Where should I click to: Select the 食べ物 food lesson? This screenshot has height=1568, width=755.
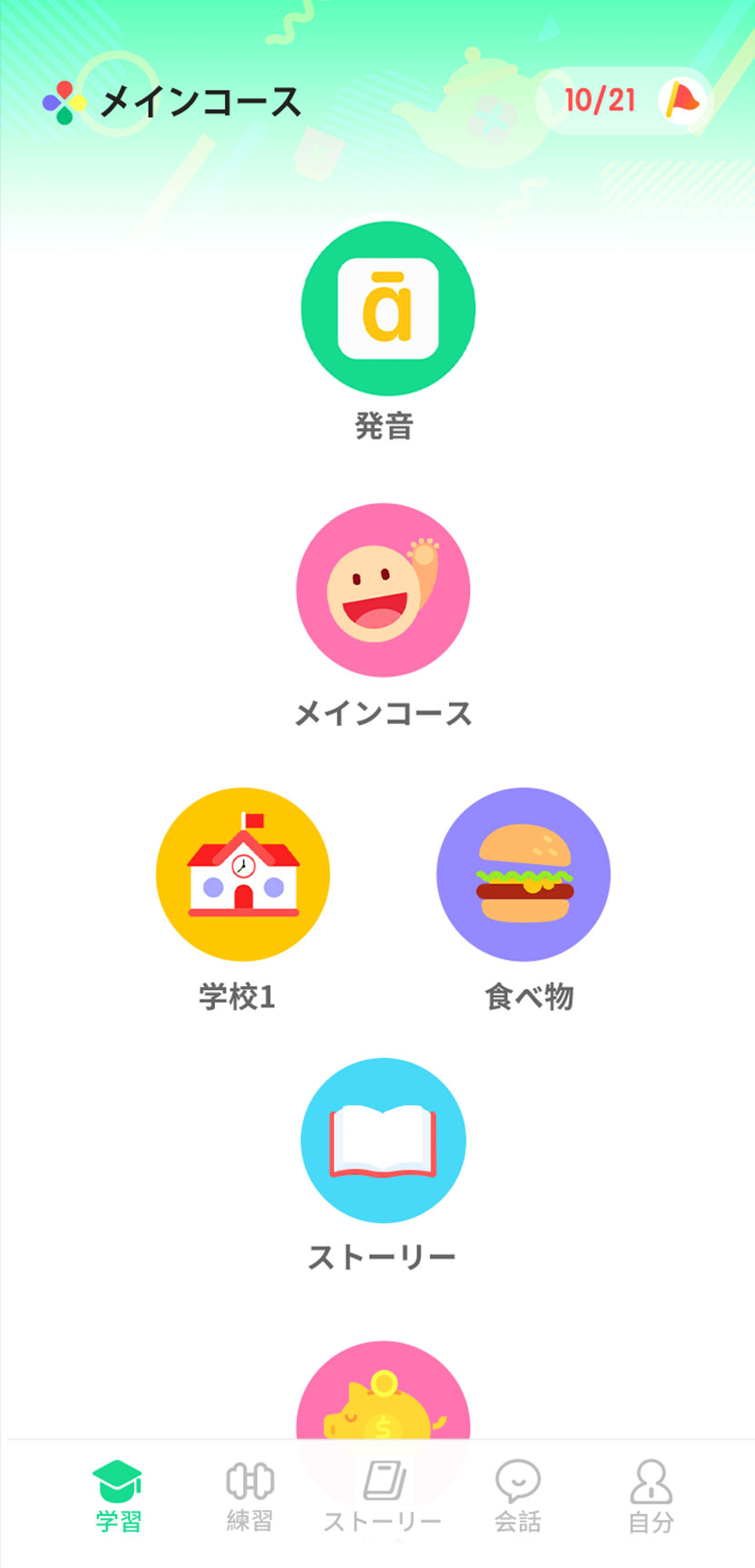click(x=524, y=875)
